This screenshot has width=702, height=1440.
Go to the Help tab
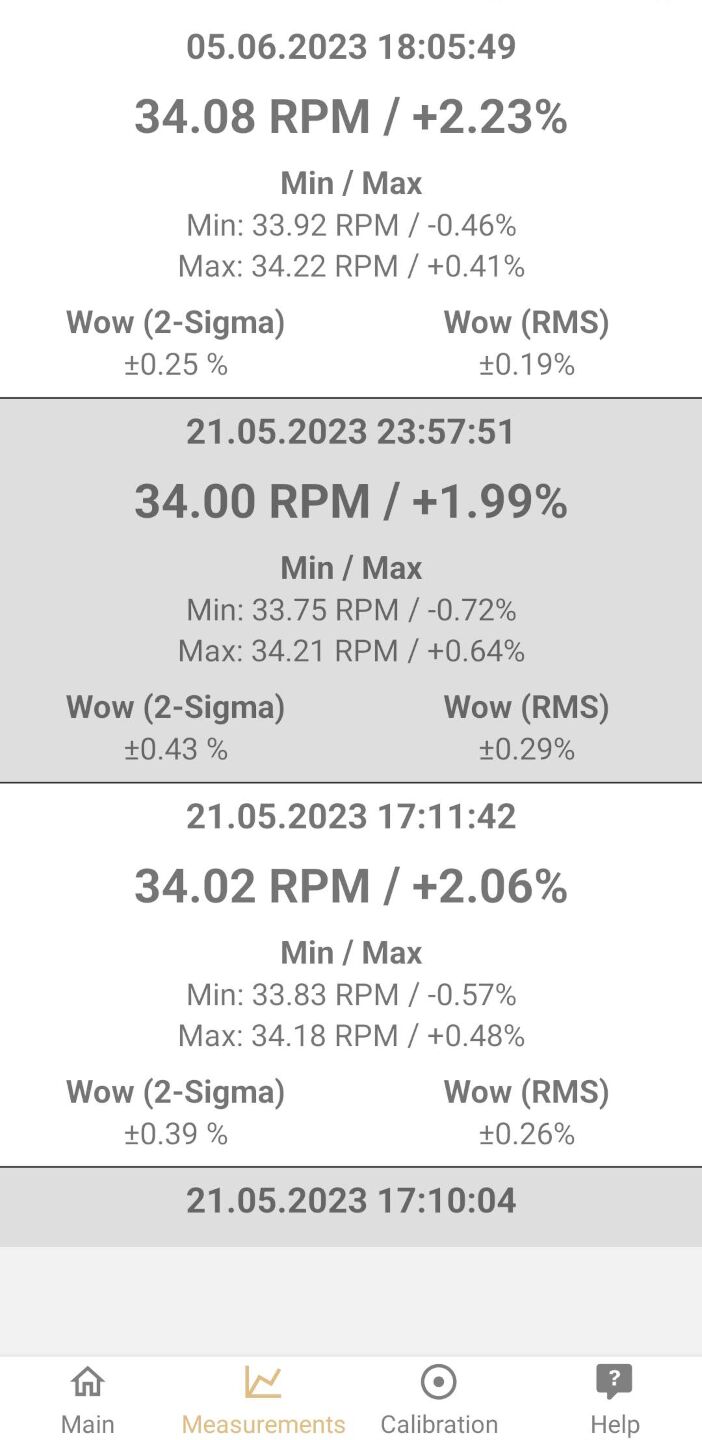tap(614, 1399)
